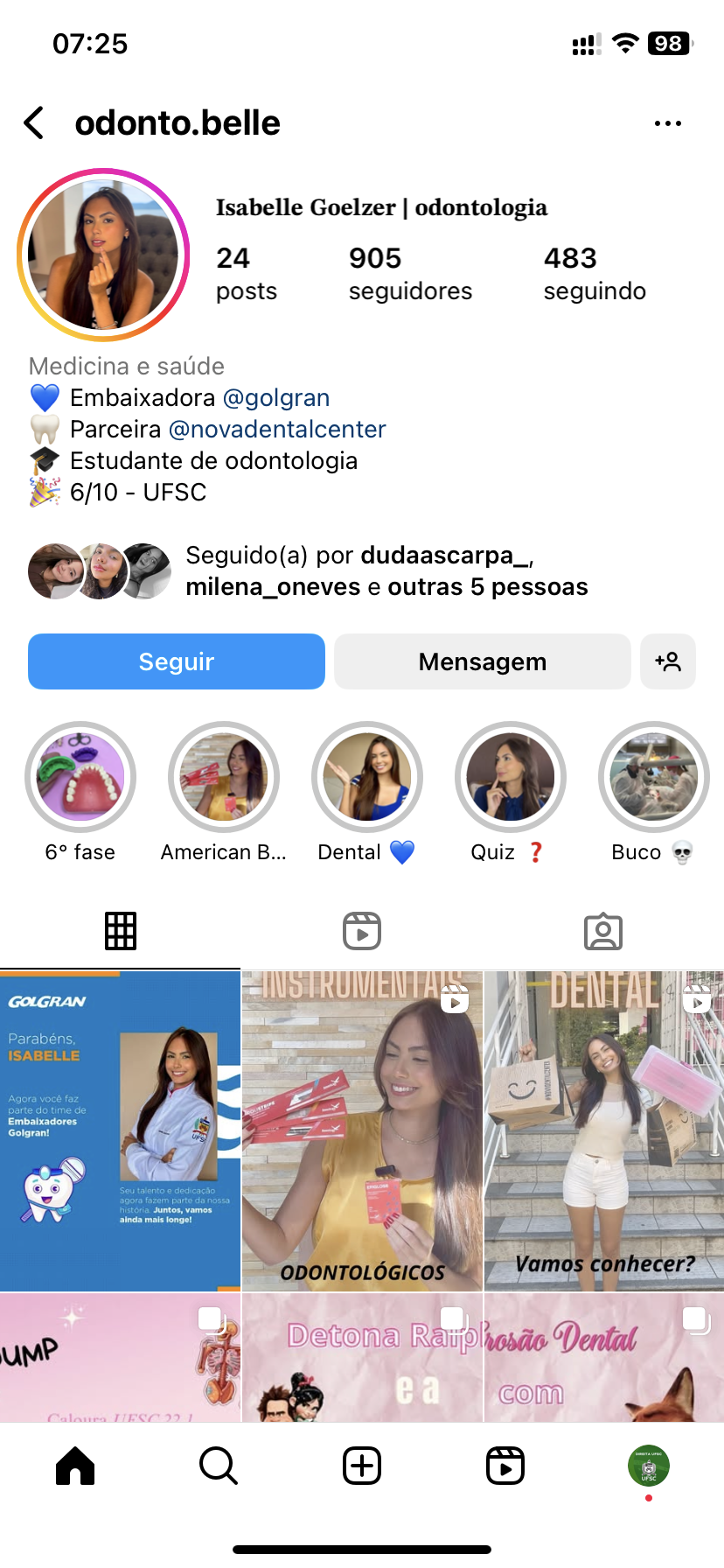This screenshot has width=724, height=1568.
Task: View the Buco story highlight
Action: click(x=654, y=777)
